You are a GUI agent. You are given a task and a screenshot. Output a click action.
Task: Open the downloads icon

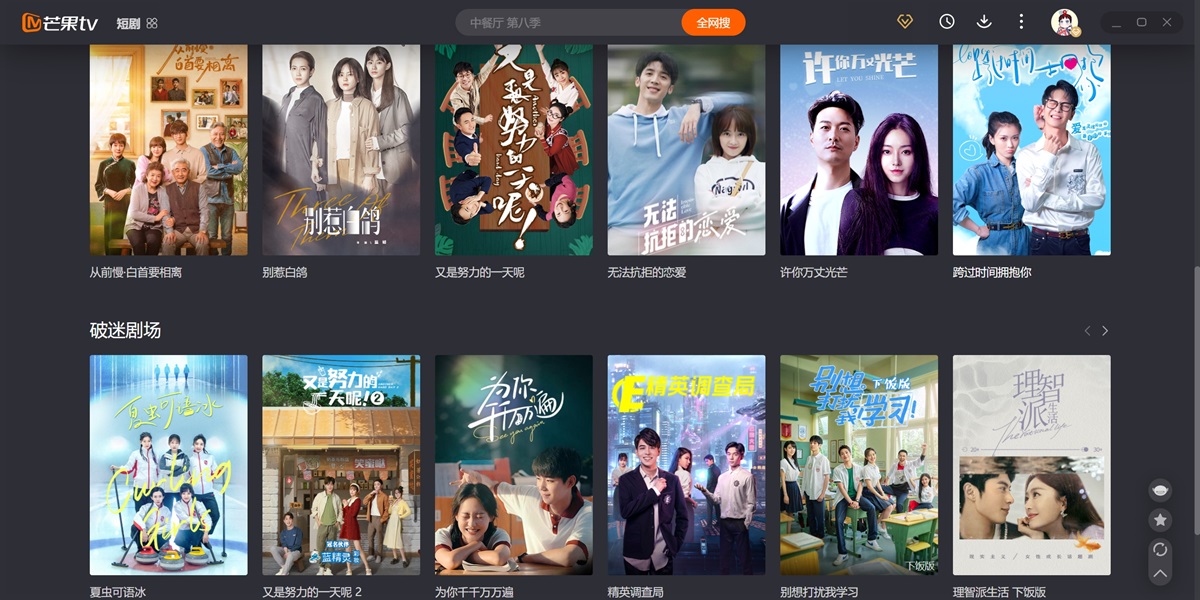[x=984, y=22]
